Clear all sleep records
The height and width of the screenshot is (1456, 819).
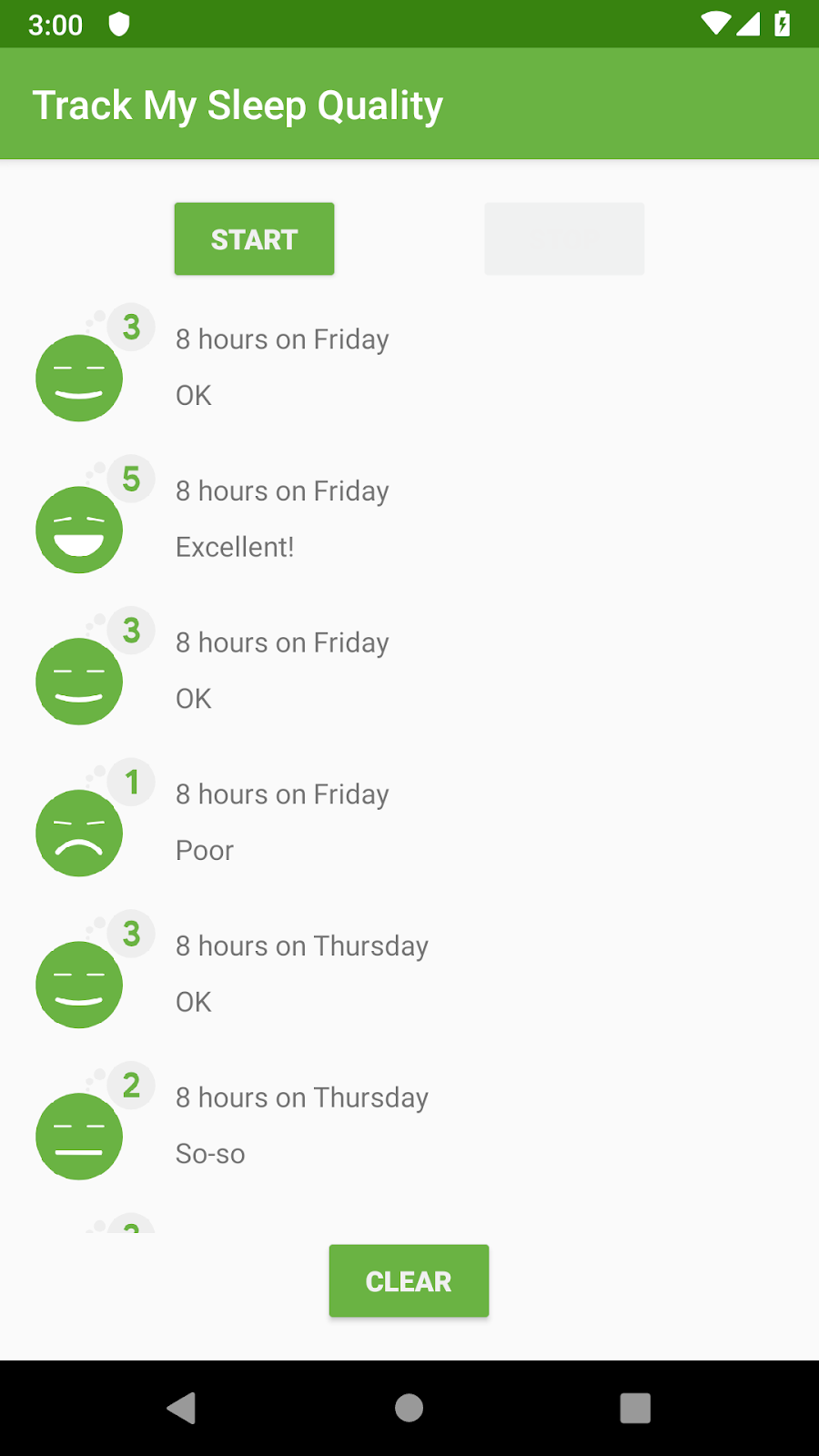pos(409,1280)
